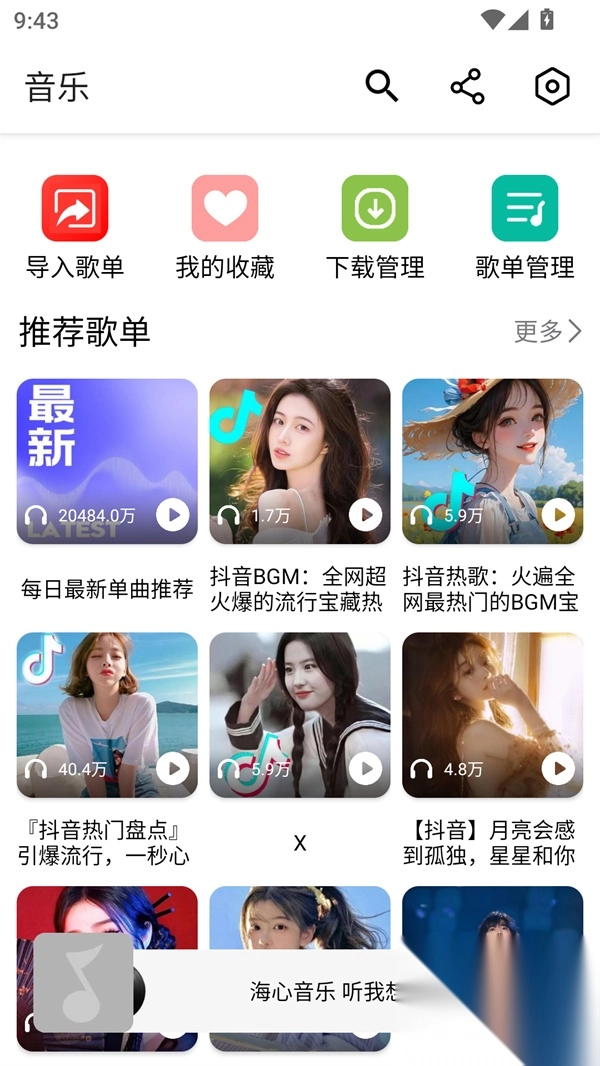This screenshot has width=600, height=1066.
Task: Open the 抖音BGM：全网超火爆 playlist
Action: pyautogui.click(x=300, y=461)
